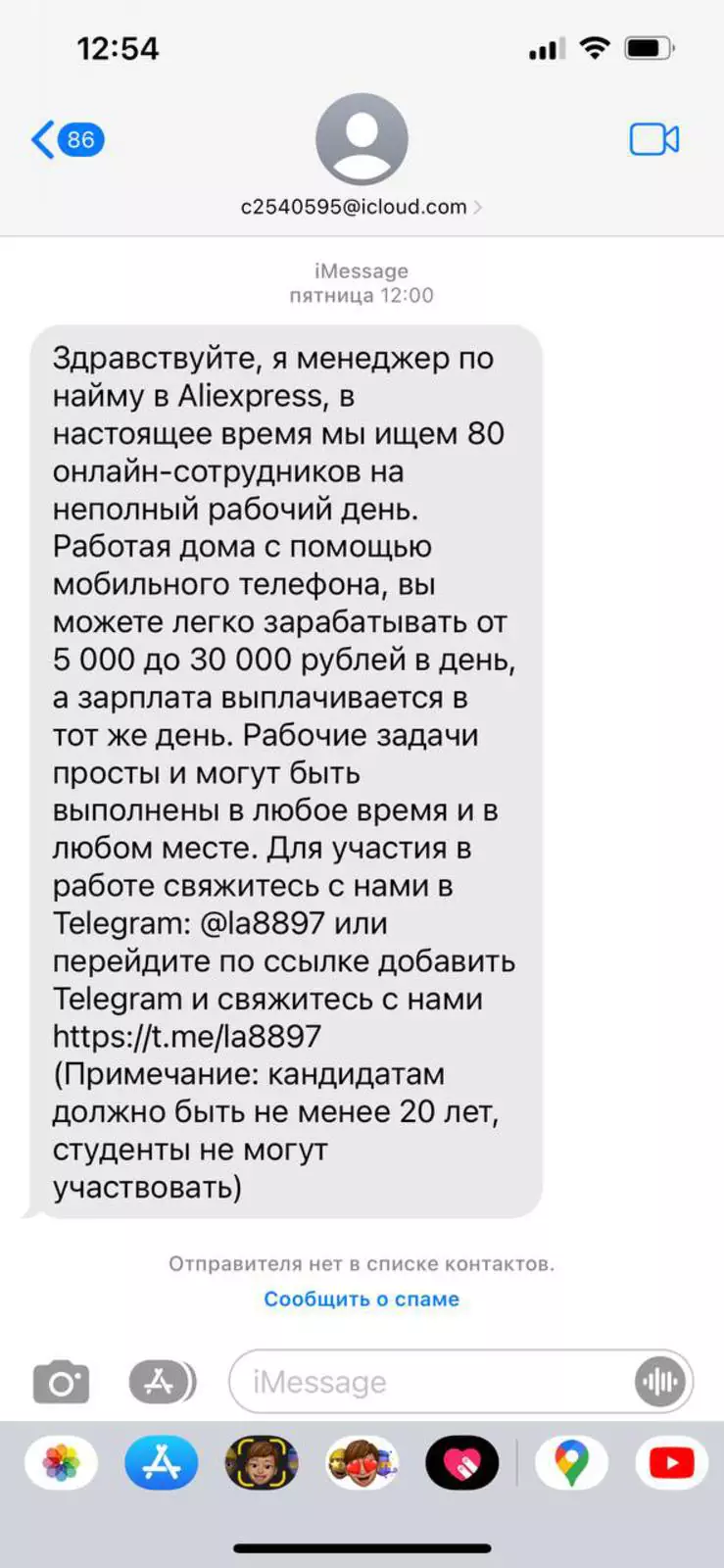Open the https://t.me/la8897 link

tap(186, 1036)
